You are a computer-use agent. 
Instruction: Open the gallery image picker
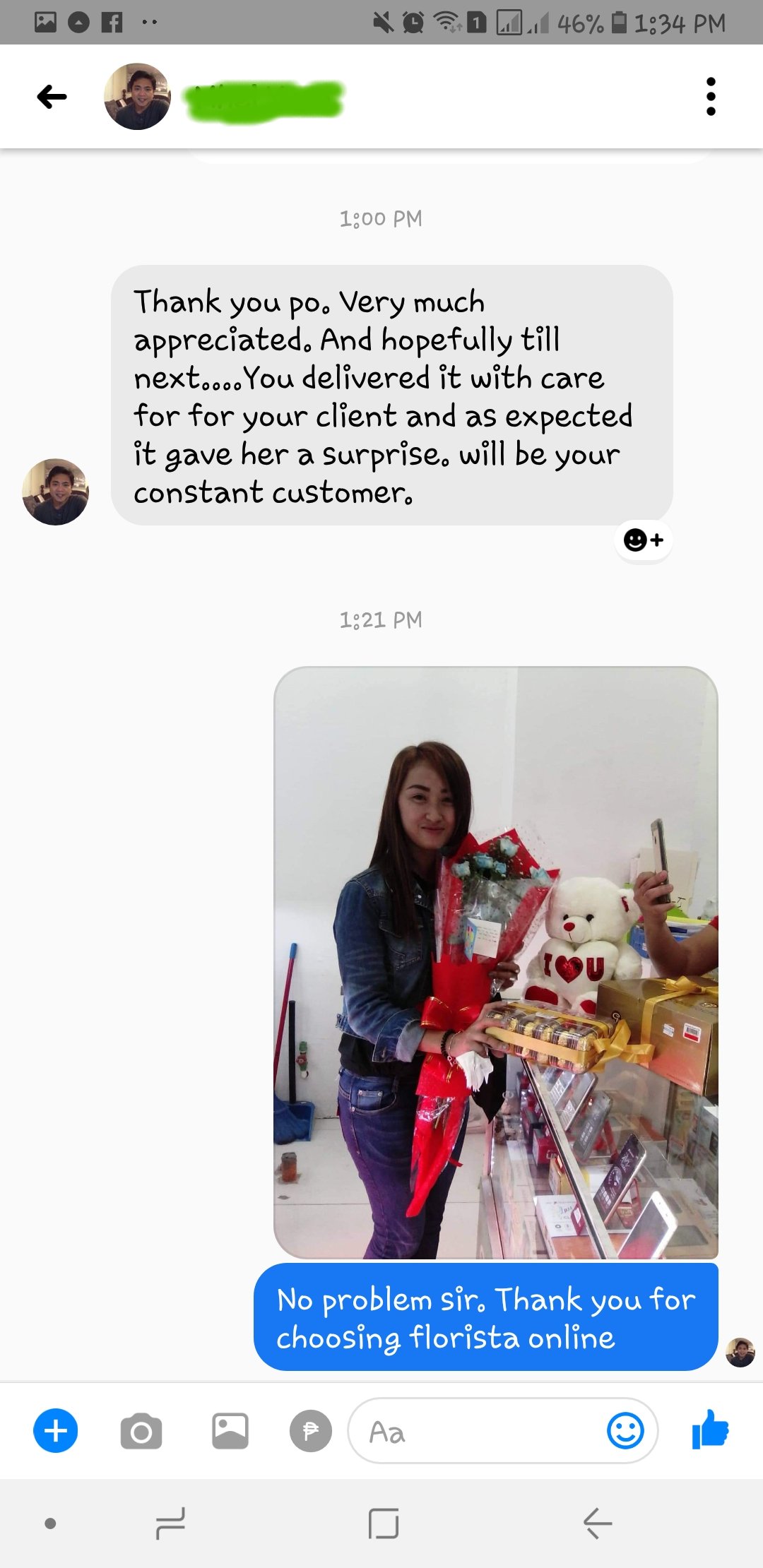(230, 1431)
